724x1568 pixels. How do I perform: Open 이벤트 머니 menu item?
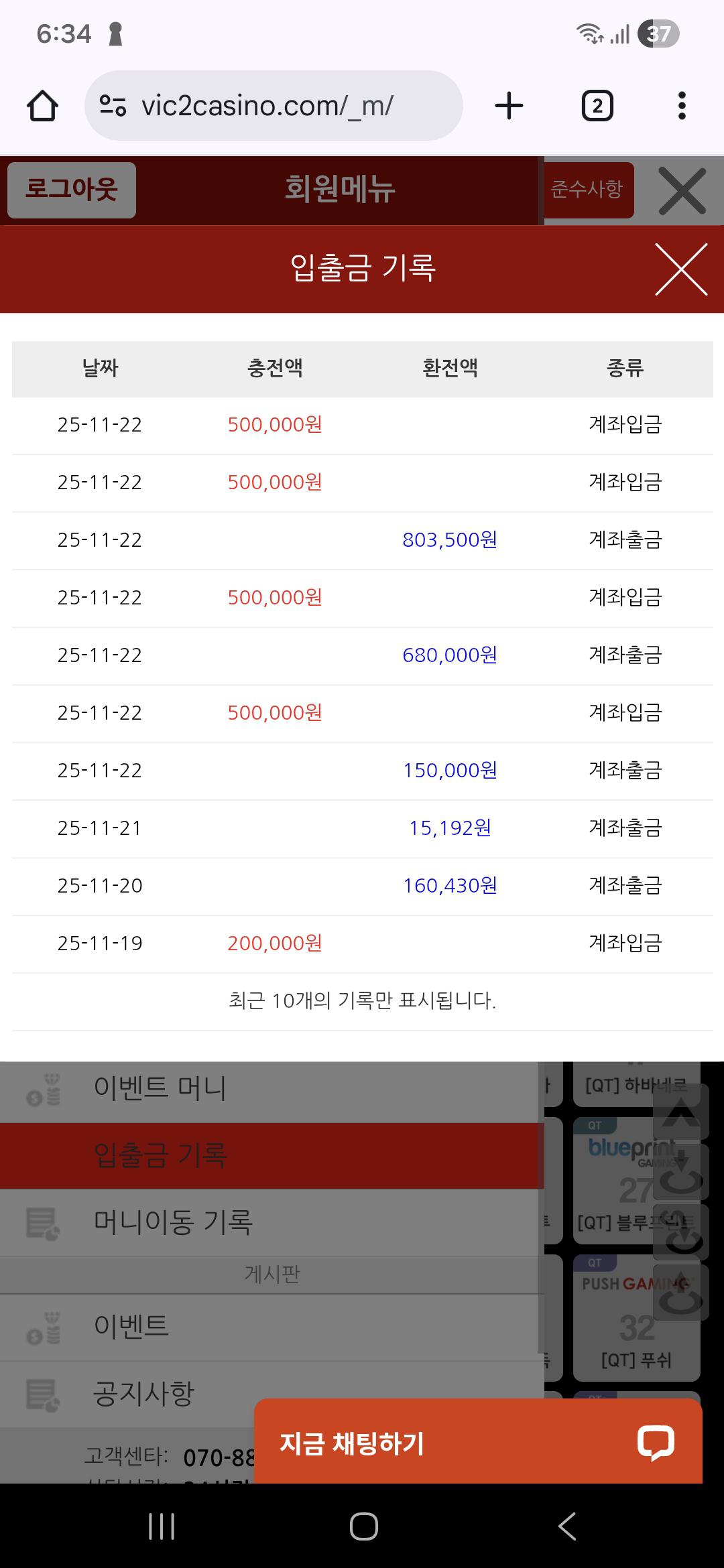(161, 1088)
